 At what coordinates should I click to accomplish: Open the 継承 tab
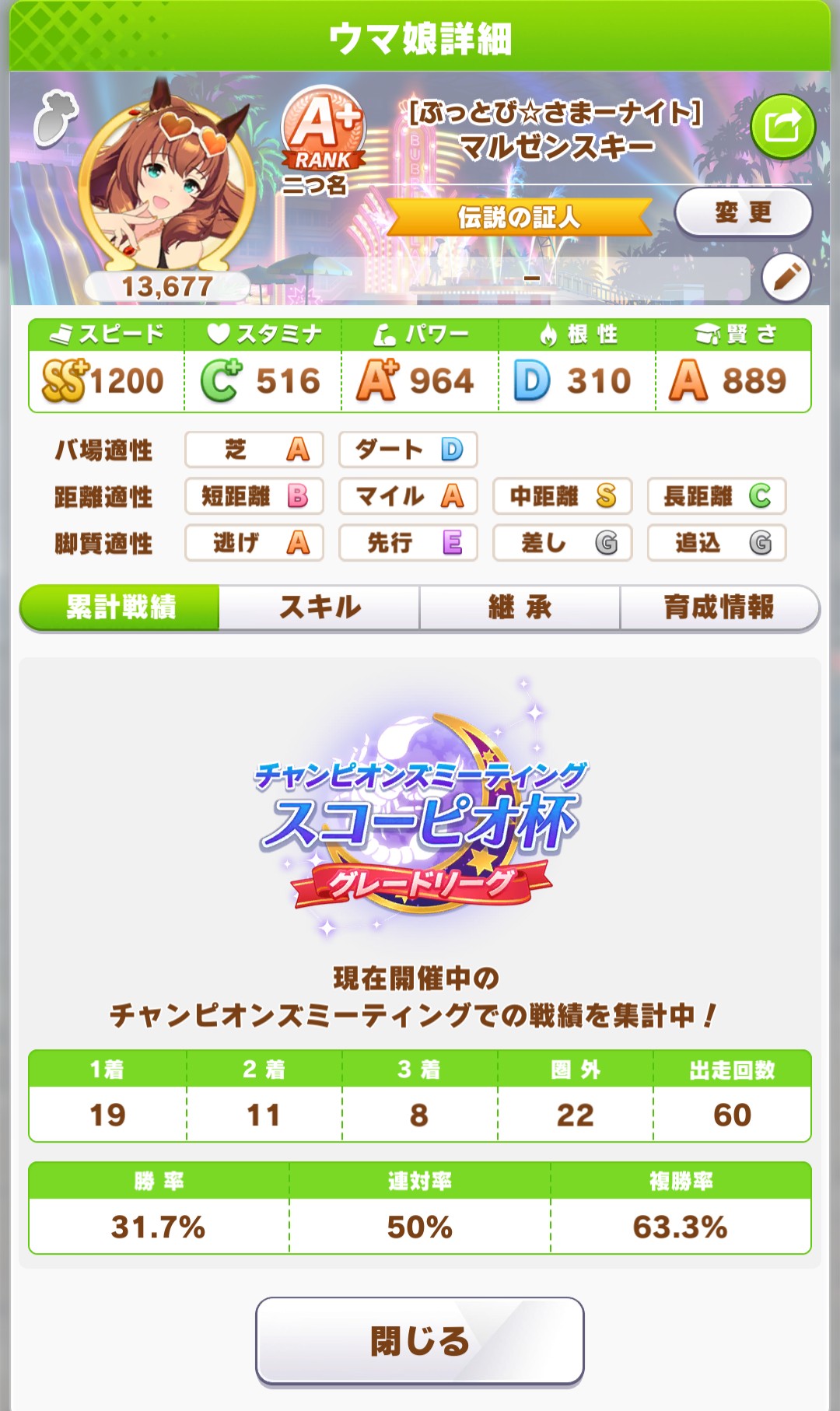pyautogui.click(x=520, y=607)
